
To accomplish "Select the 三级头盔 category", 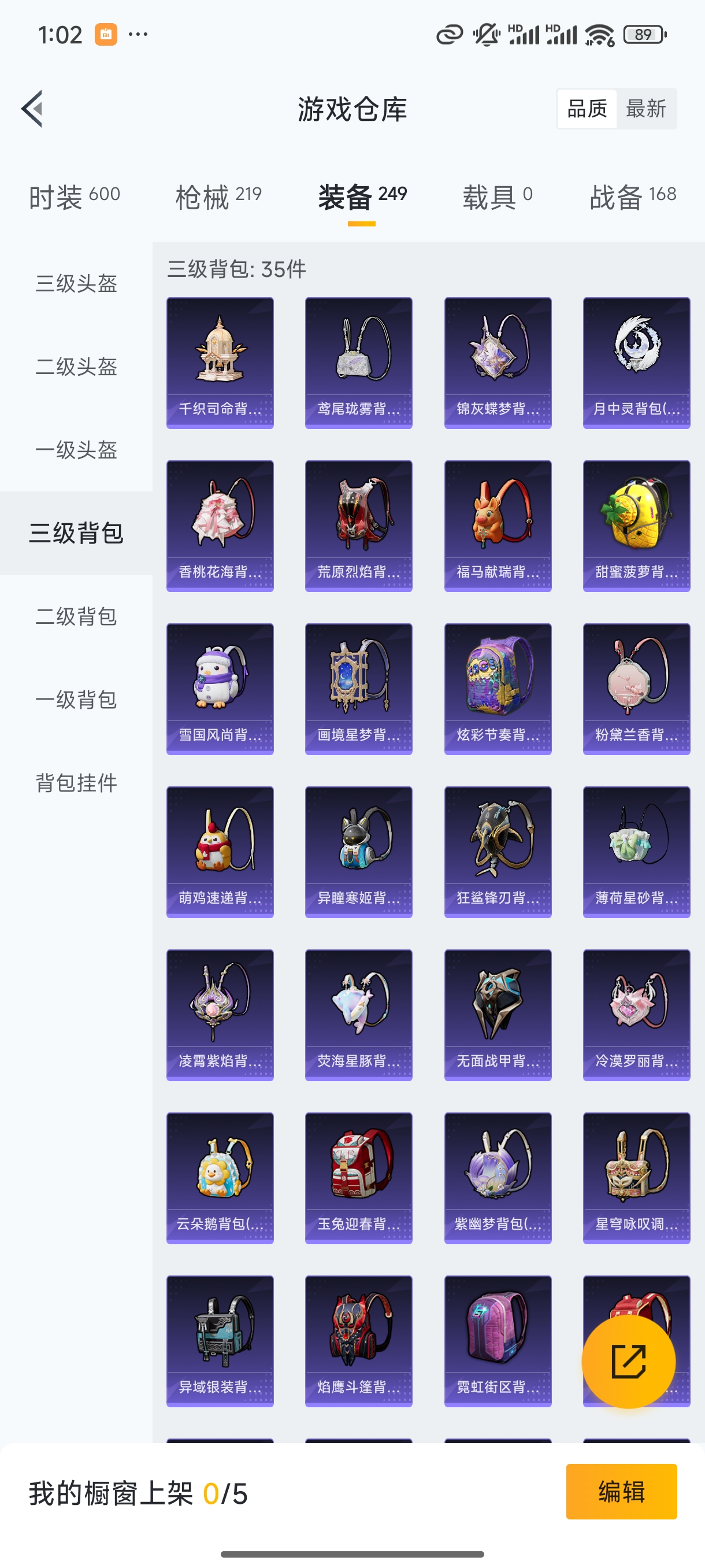I will tap(76, 284).
